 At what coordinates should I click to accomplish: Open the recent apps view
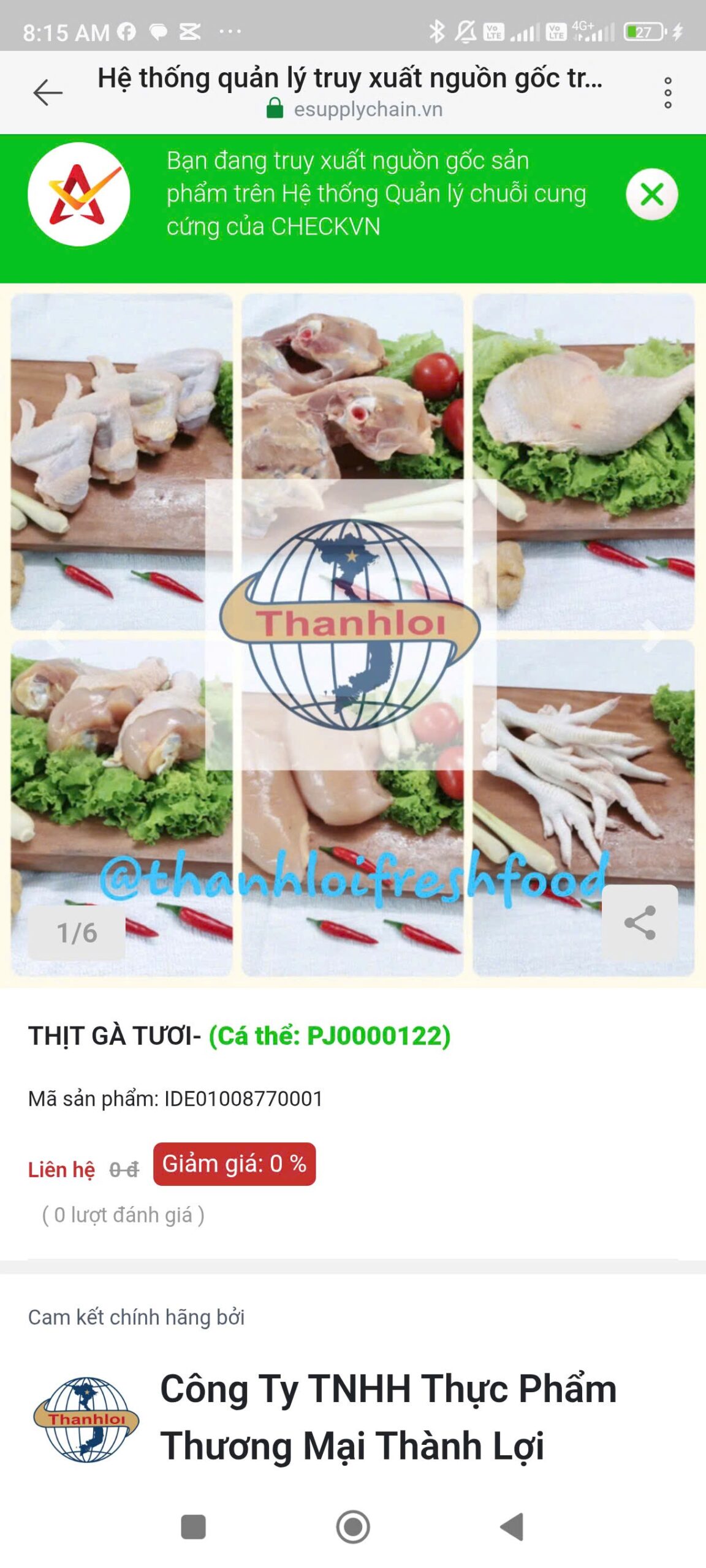[x=194, y=1527]
